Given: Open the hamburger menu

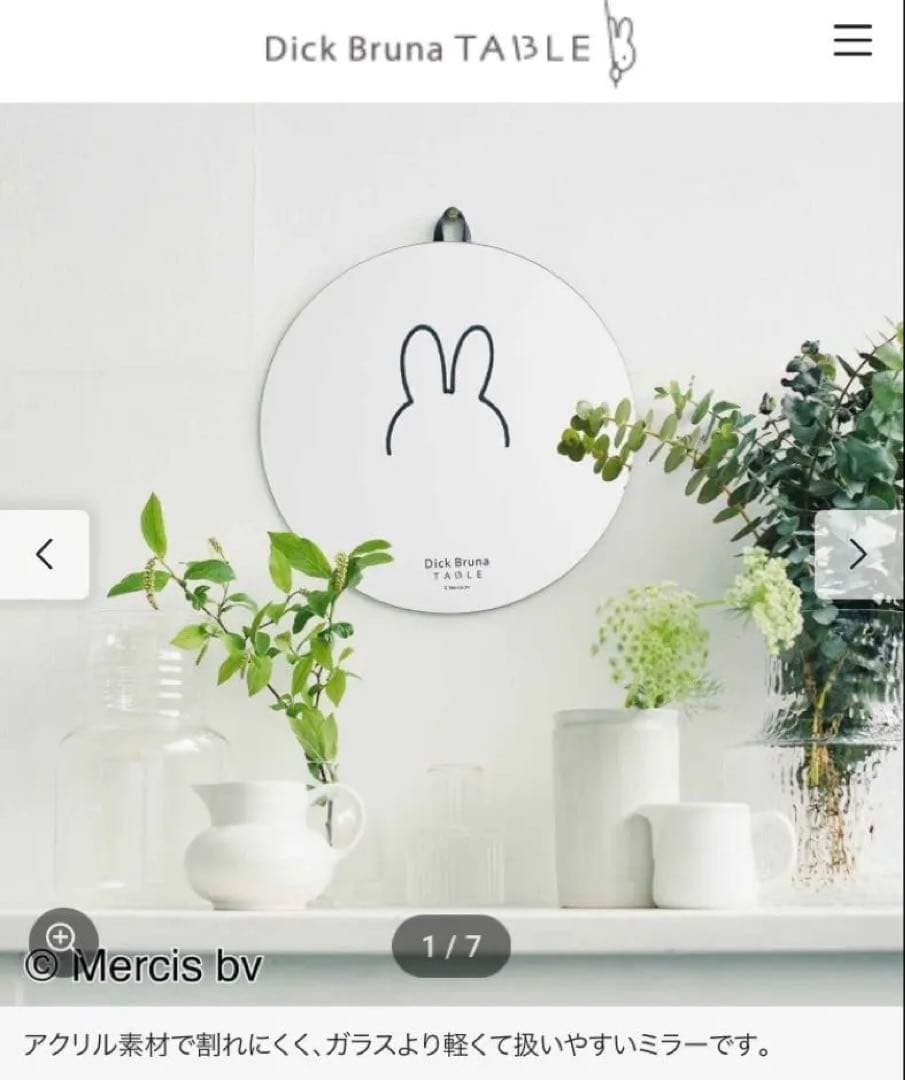Looking at the screenshot, I should (852, 41).
